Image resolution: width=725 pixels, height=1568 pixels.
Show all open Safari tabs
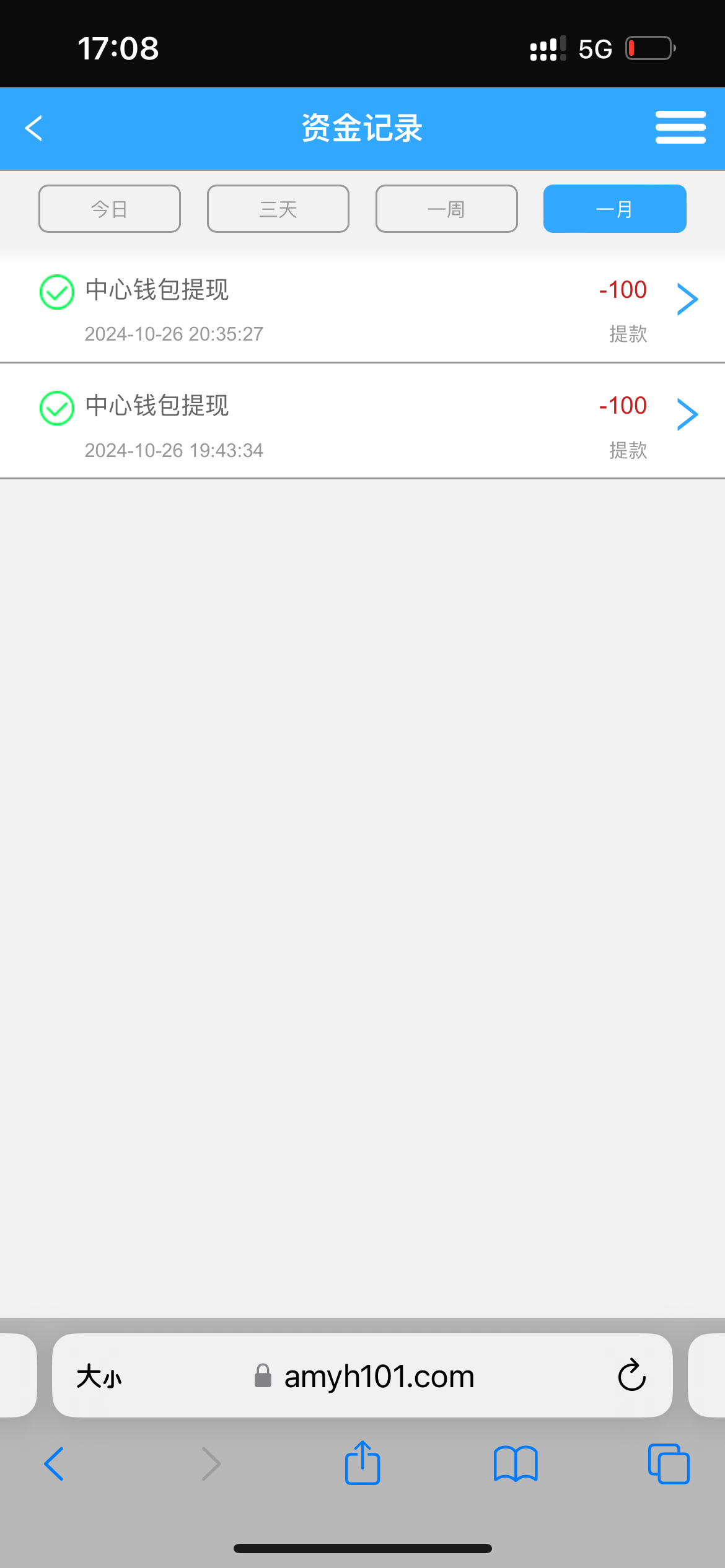coord(669,1464)
